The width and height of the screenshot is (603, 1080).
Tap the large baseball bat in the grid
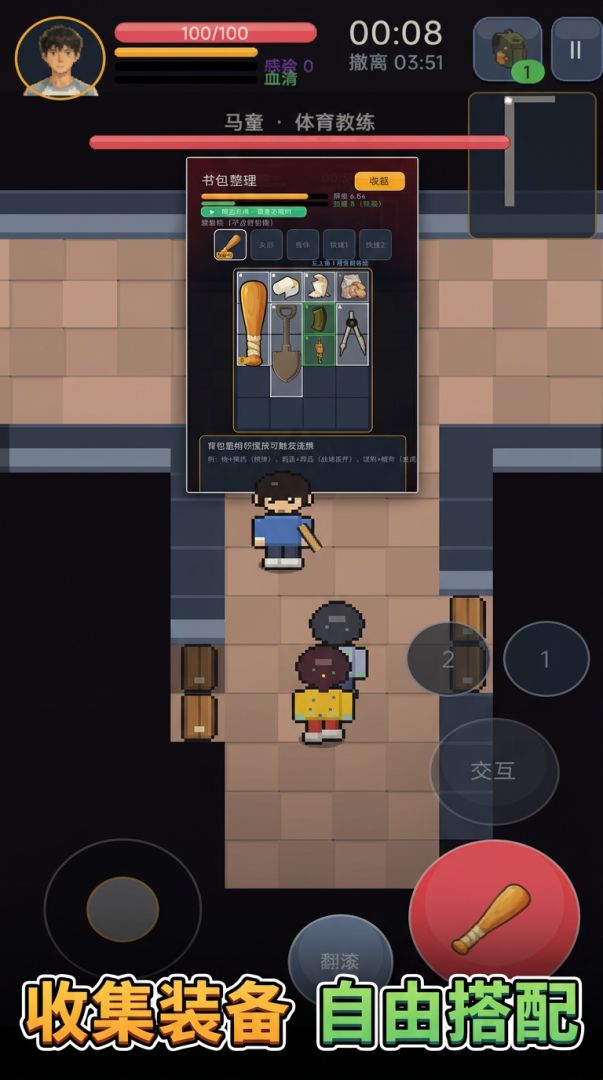[x=252, y=318]
